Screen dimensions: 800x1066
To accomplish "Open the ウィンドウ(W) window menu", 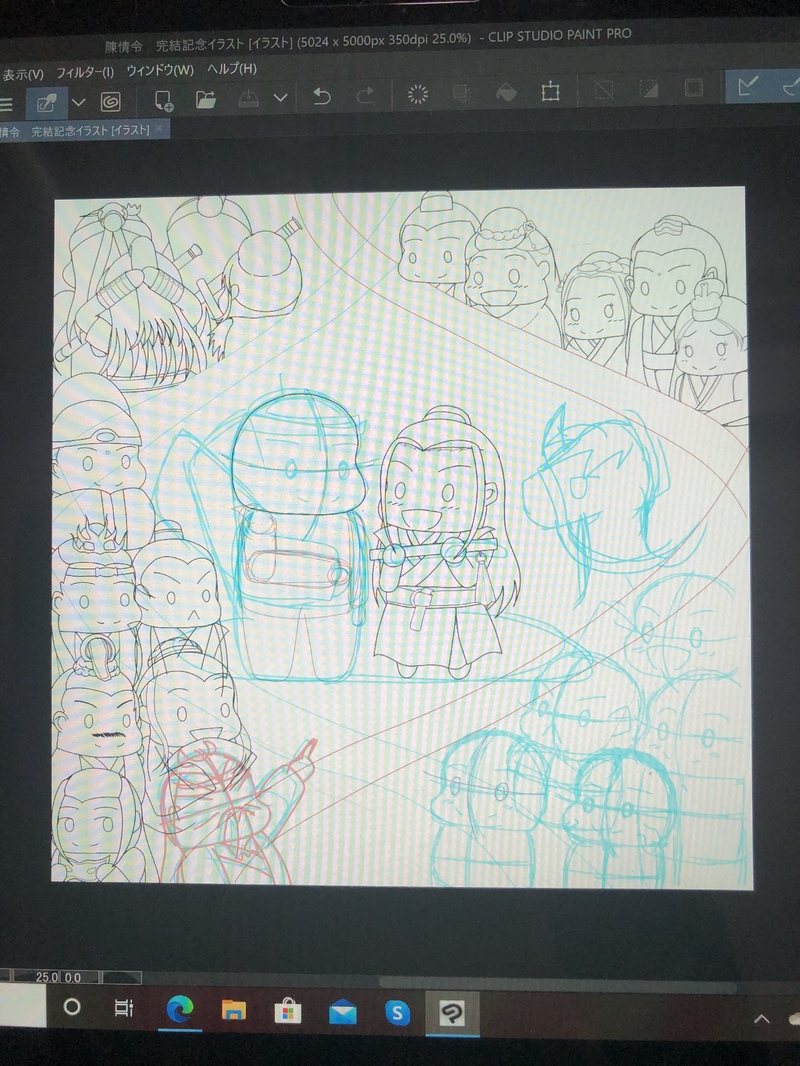I will click(x=160, y=71).
